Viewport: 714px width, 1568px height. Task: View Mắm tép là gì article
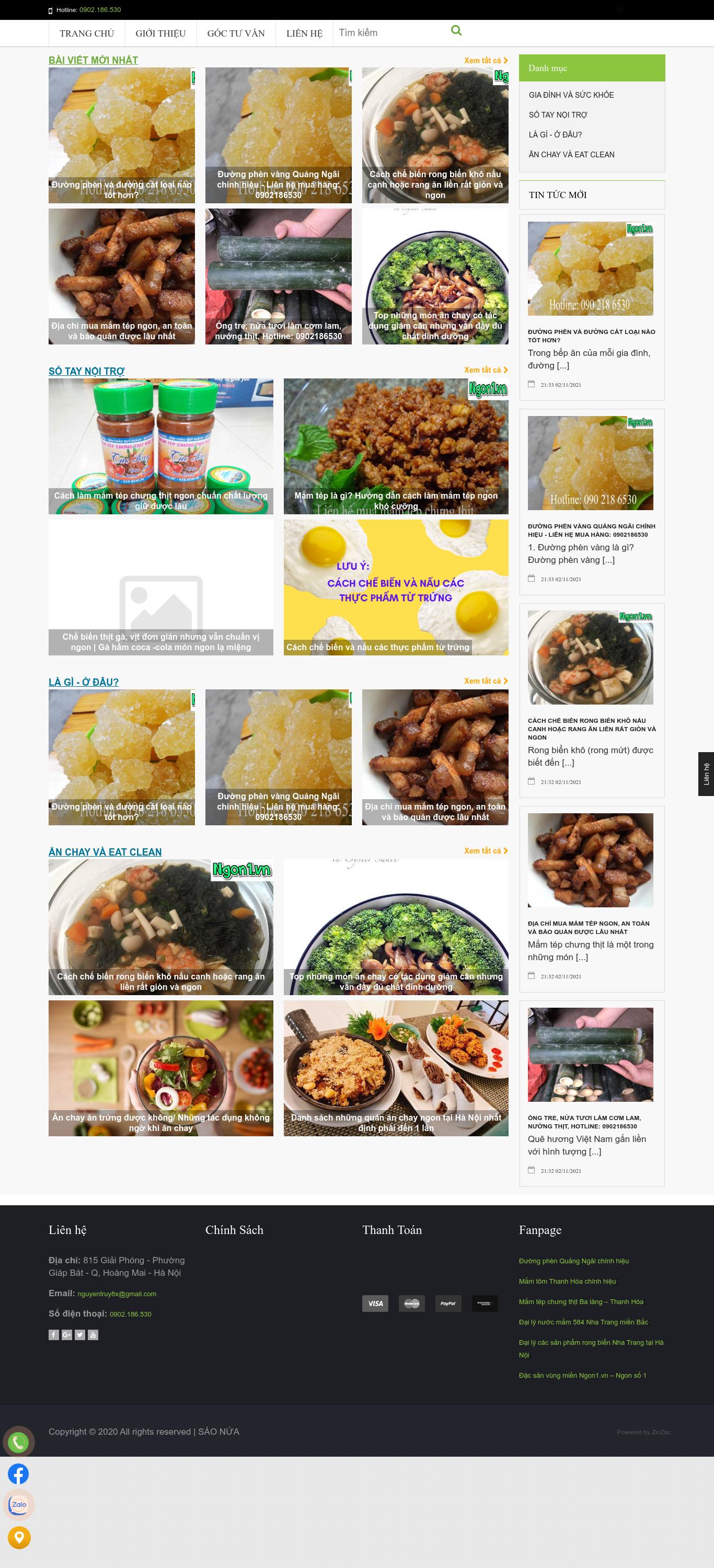(x=396, y=446)
